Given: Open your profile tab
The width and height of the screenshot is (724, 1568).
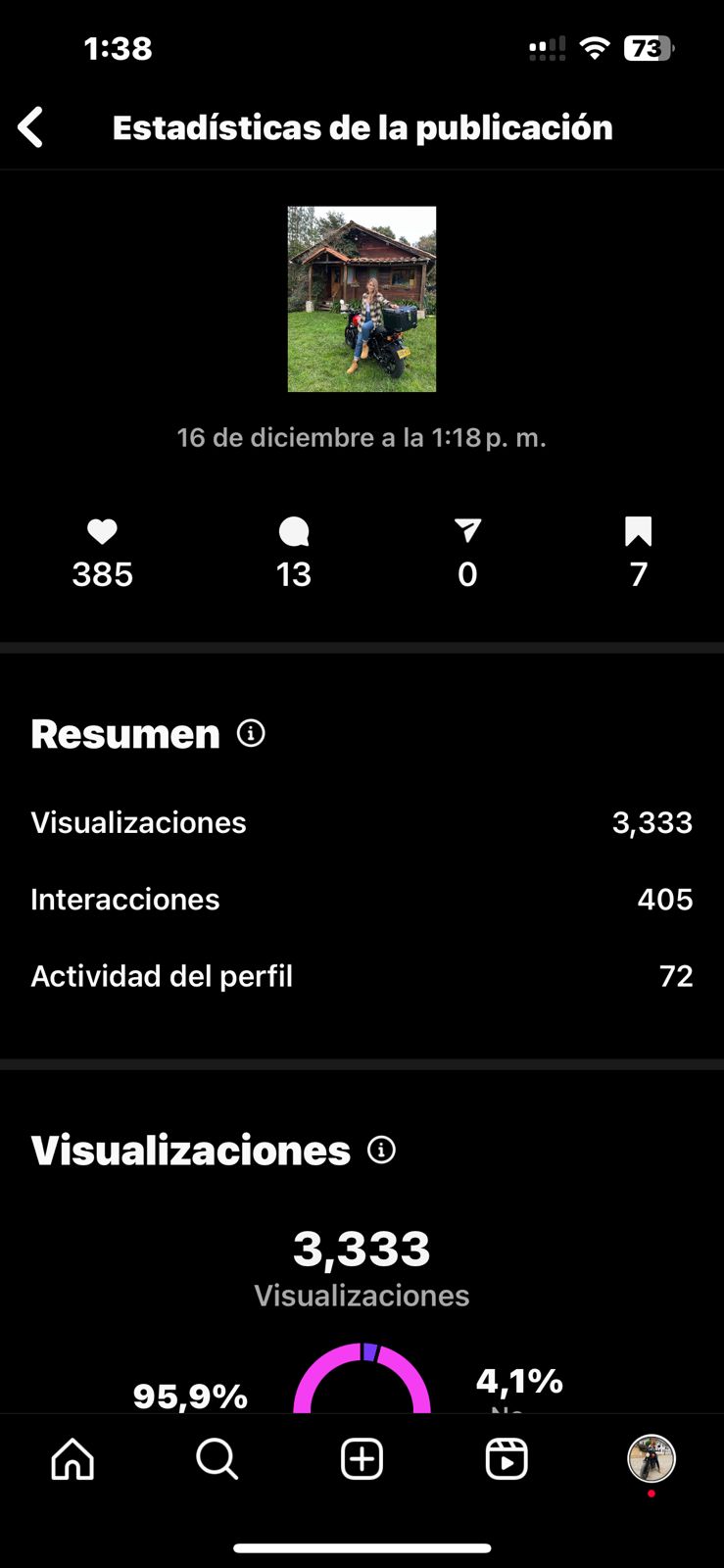Looking at the screenshot, I should (x=652, y=1458).
